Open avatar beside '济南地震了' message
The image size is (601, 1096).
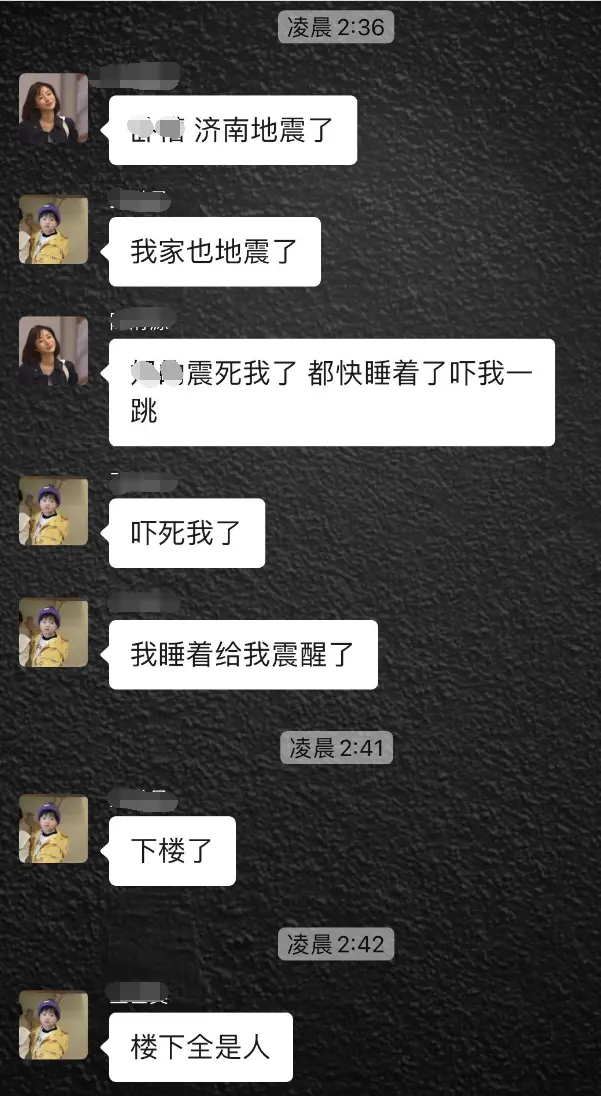[x=53, y=108]
